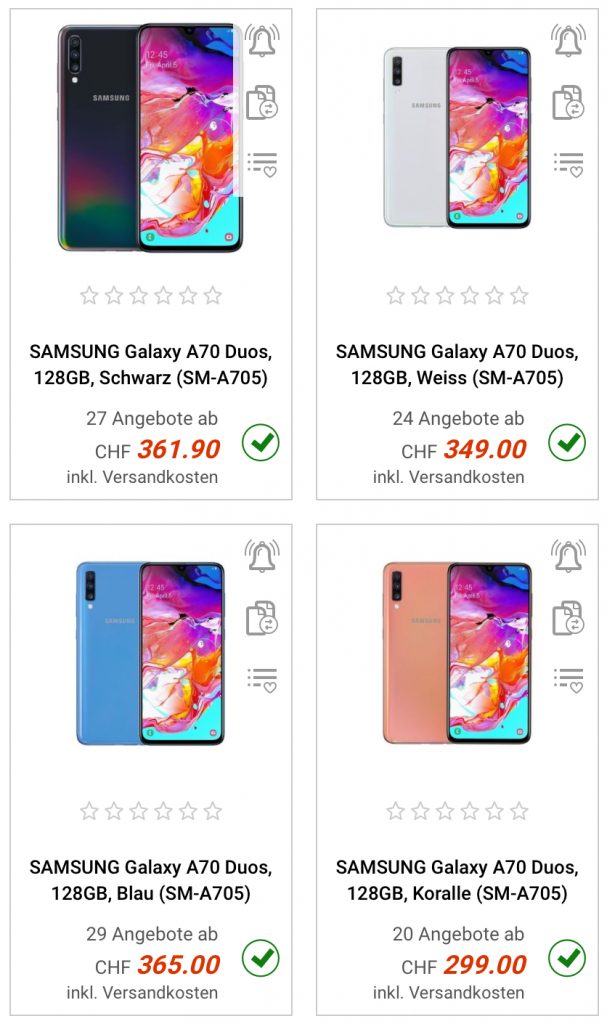This screenshot has height=1024, width=607.
Task: Compare the Schwarz Galaxy A70 Duos
Action: click(262, 102)
